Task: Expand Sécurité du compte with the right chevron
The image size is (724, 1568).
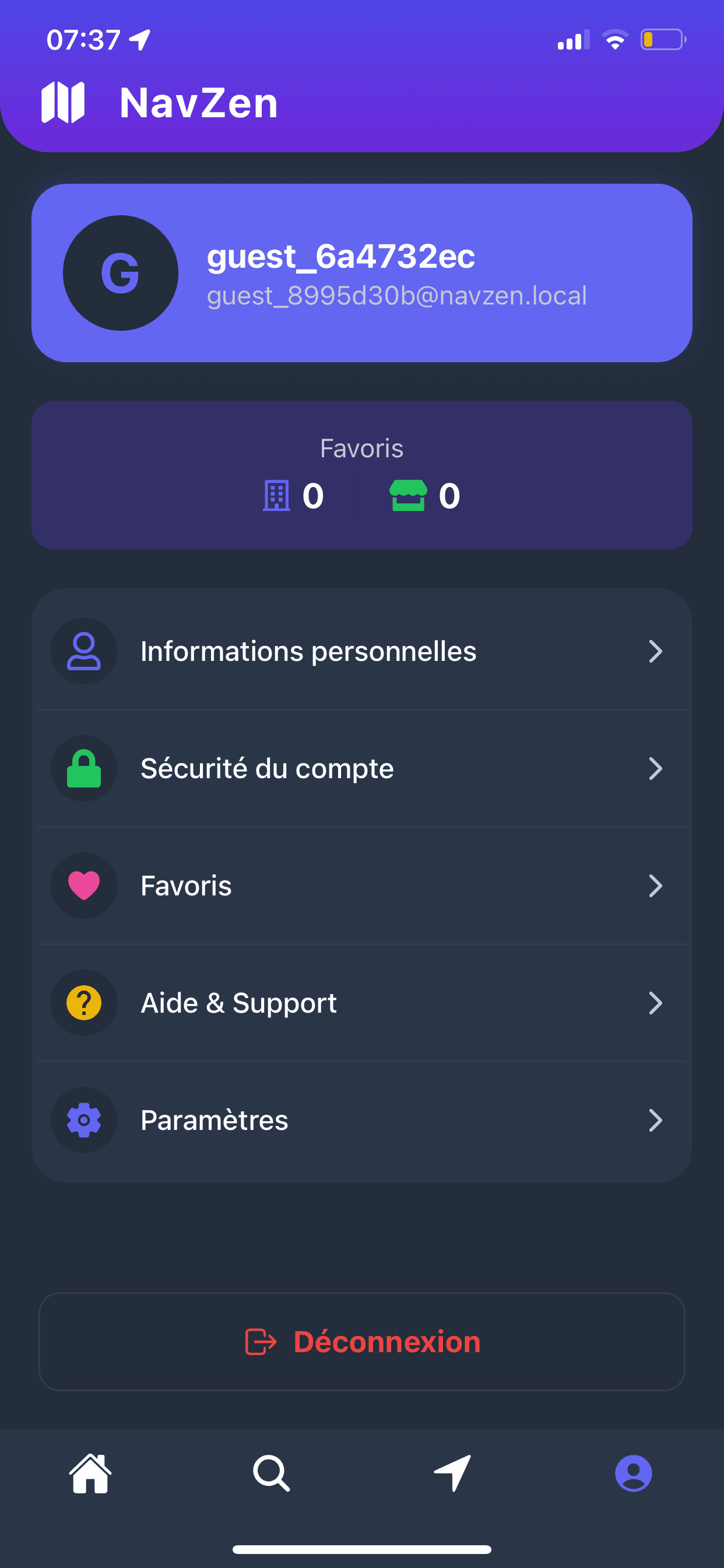Action: [655, 768]
